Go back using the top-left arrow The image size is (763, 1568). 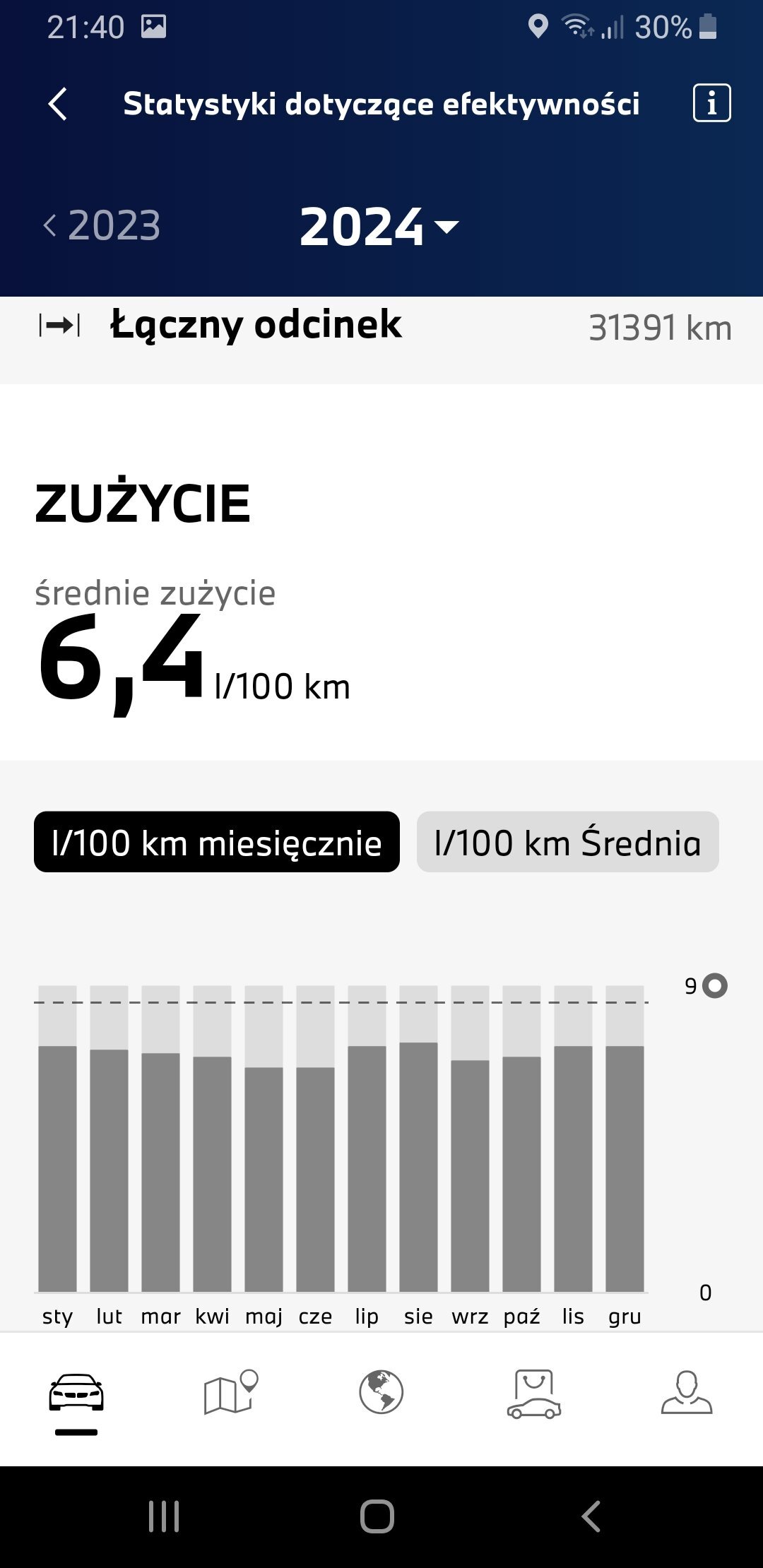58,104
